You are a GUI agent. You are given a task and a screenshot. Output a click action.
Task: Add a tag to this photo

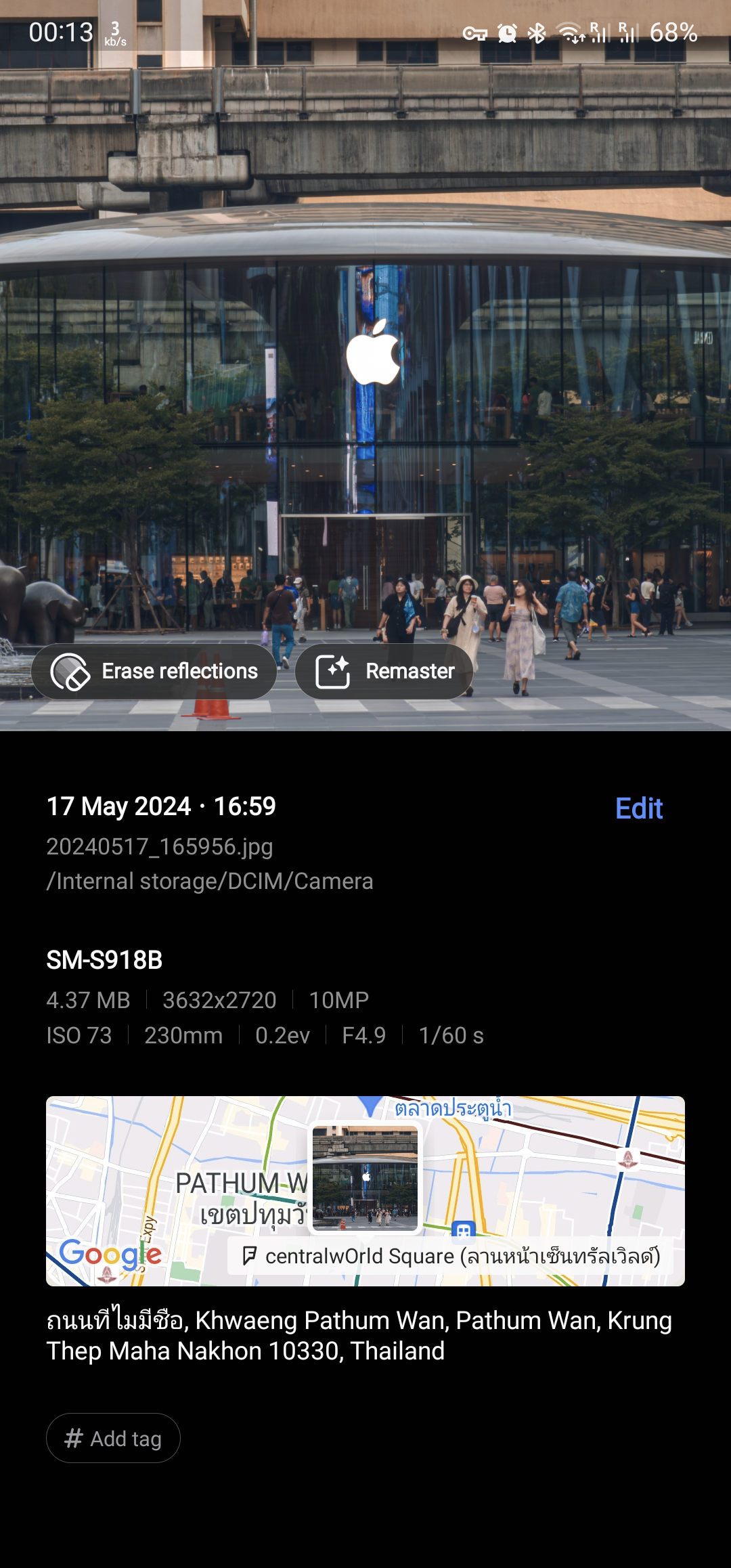[113, 1438]
